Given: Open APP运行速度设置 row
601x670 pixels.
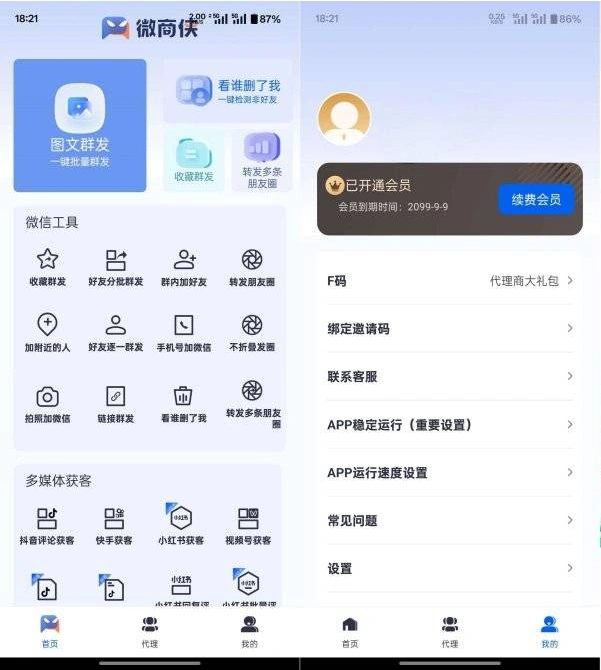Looking at the screenshot, I should pos(450,473).
